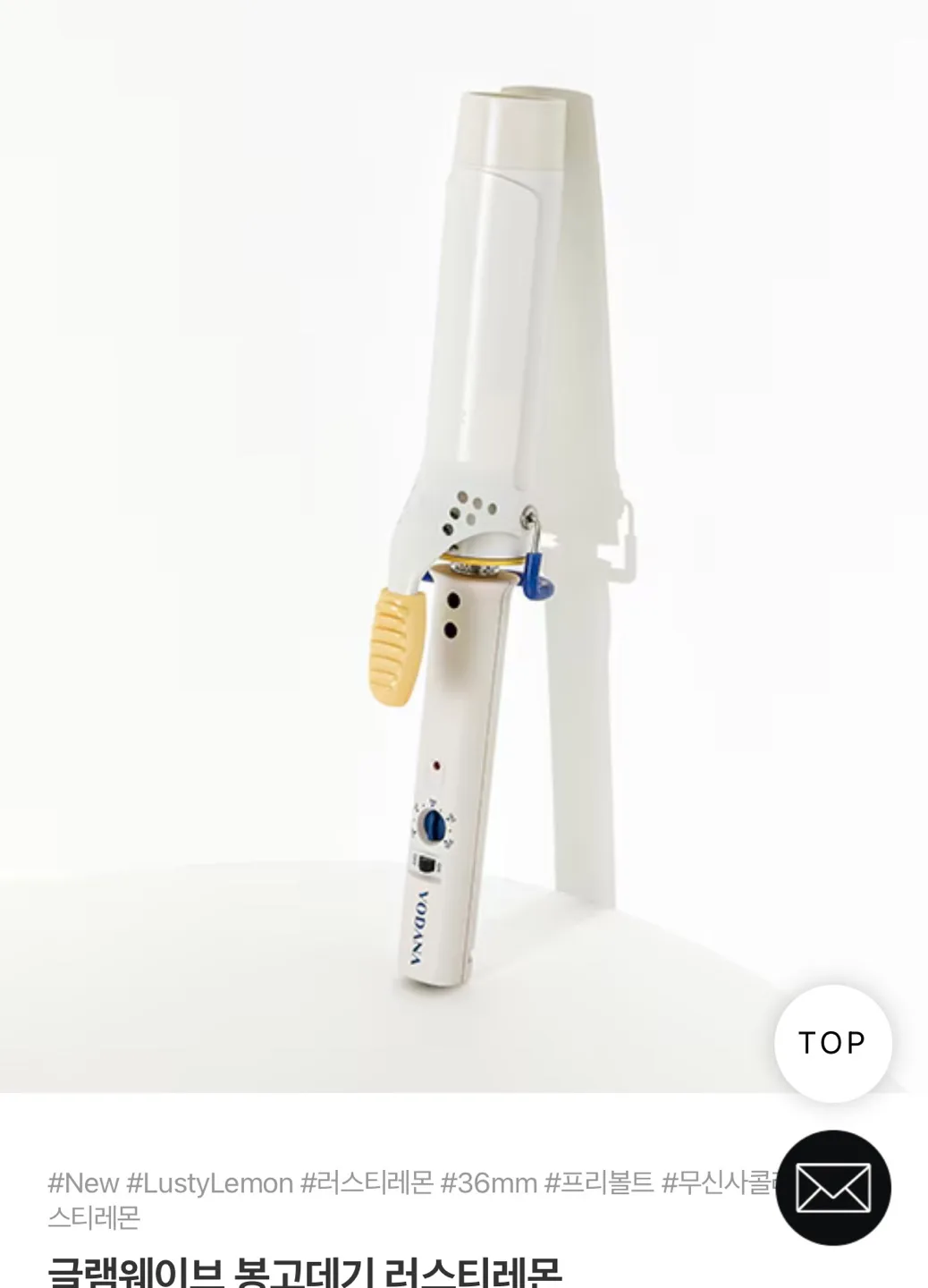928x1288 pixels.
Task: Jump back up with the TOP button
Action: pos(832,1043)
